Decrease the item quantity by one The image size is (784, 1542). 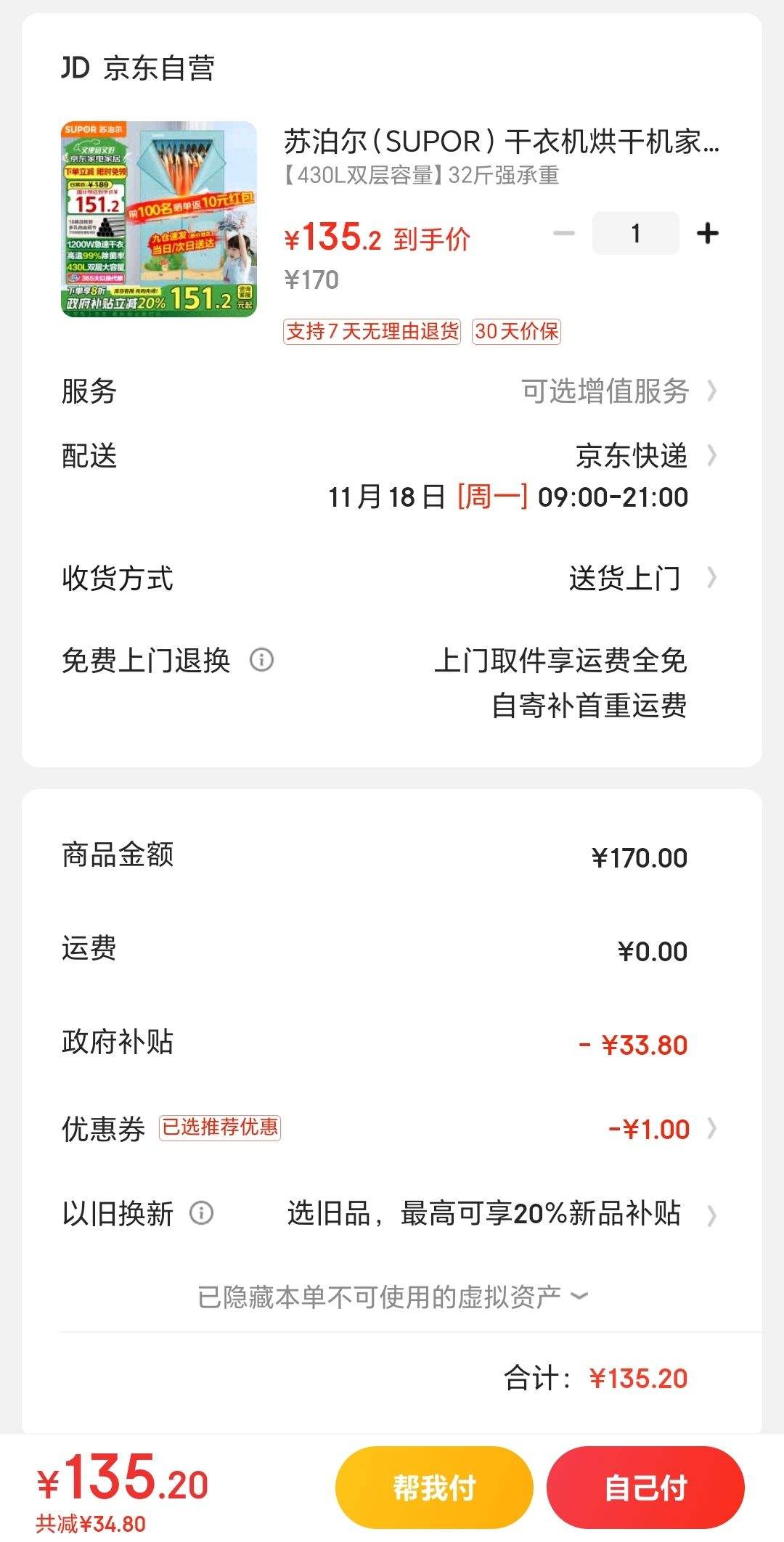tap(564, 234)
